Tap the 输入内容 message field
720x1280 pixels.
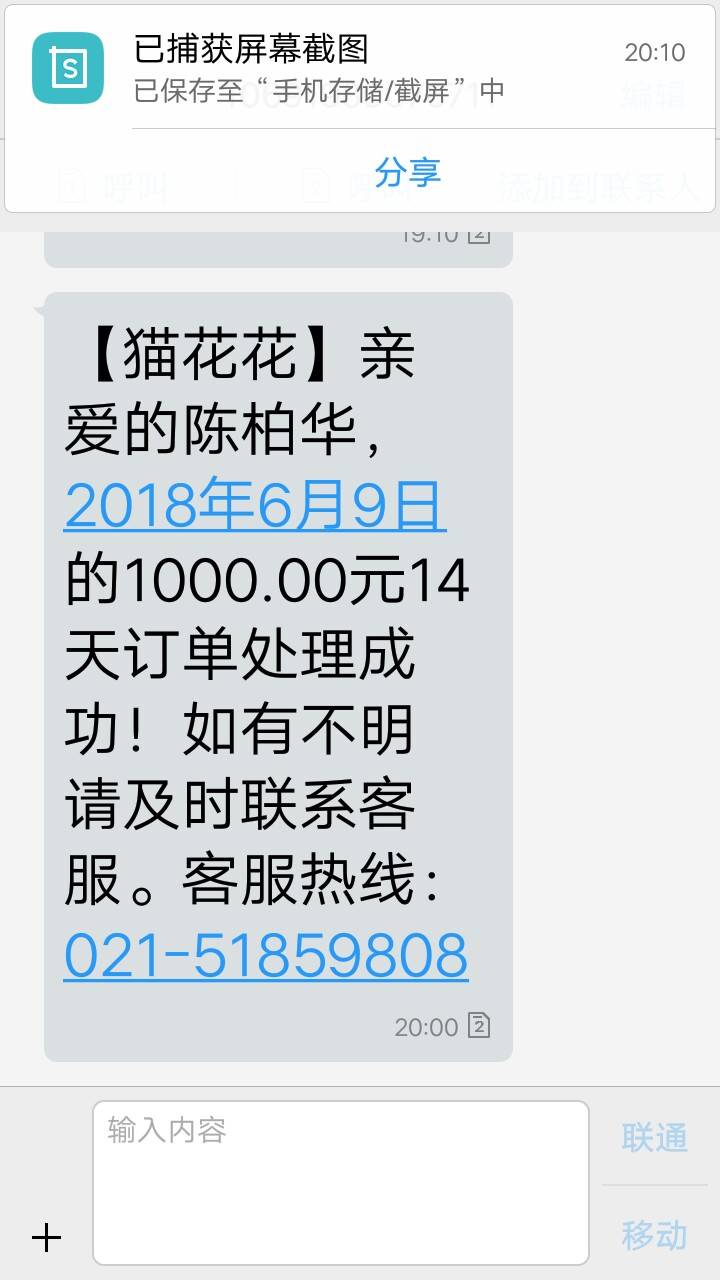click(341, 1183)
